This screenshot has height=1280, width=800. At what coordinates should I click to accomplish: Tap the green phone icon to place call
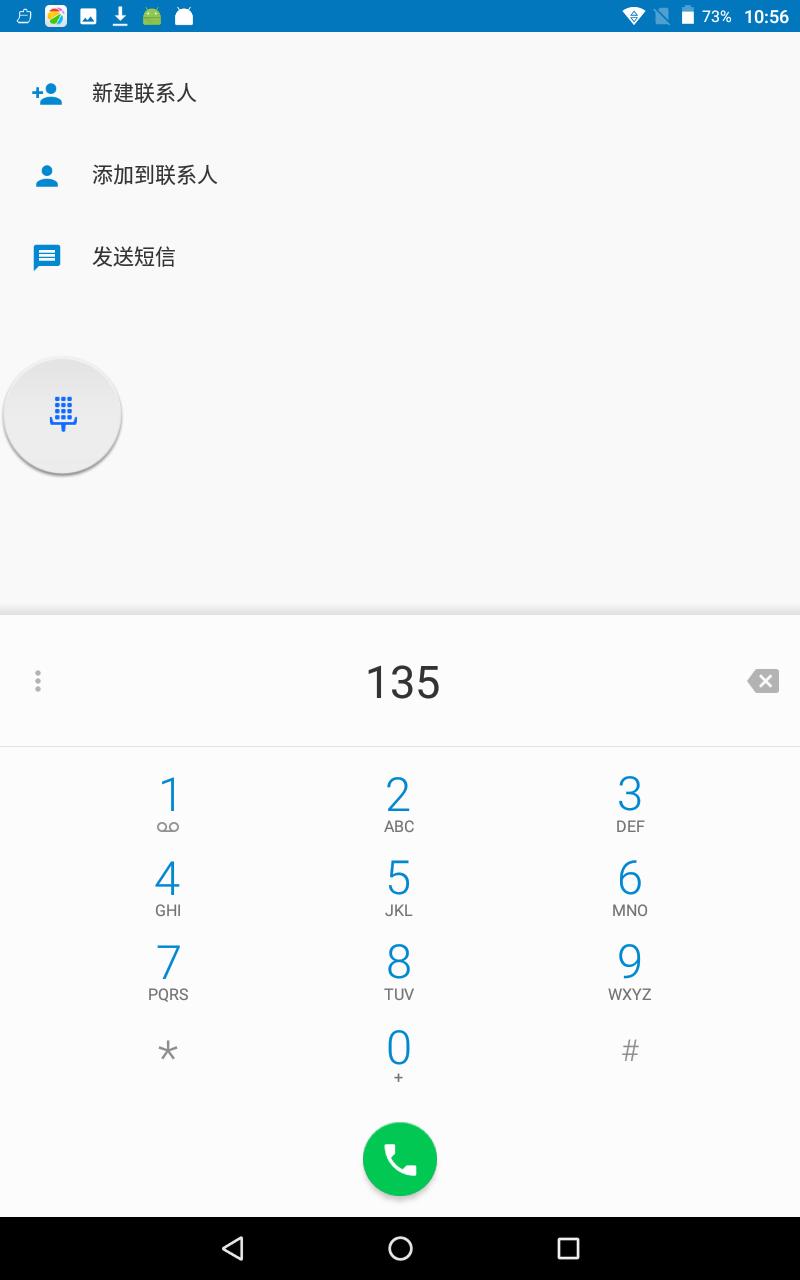[400, 1158]
